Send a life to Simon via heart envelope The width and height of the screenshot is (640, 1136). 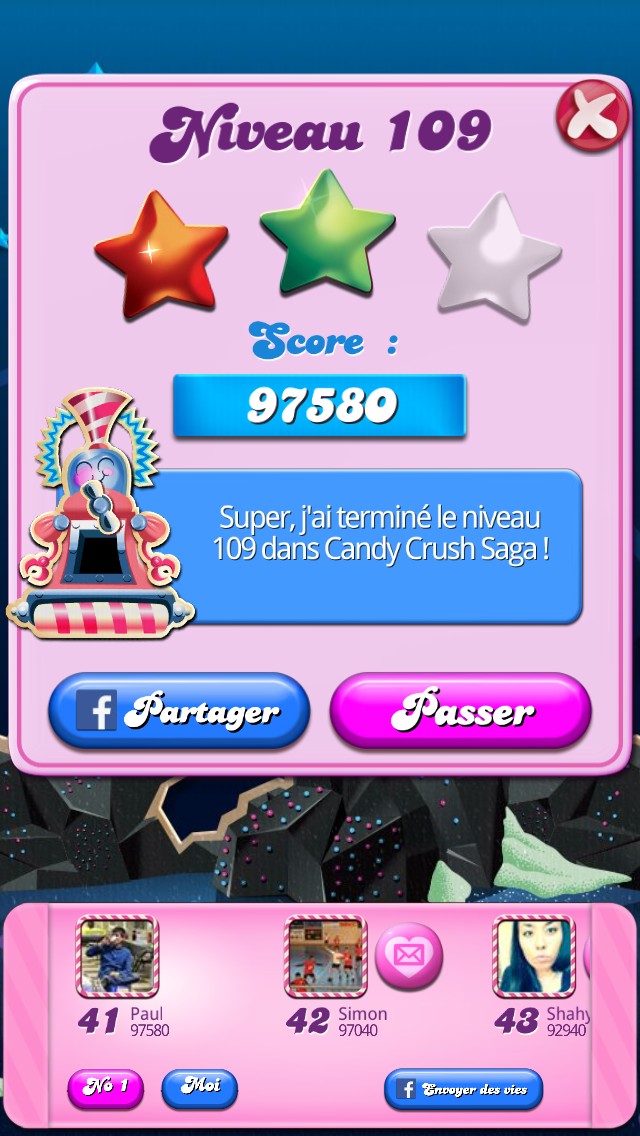408,955
